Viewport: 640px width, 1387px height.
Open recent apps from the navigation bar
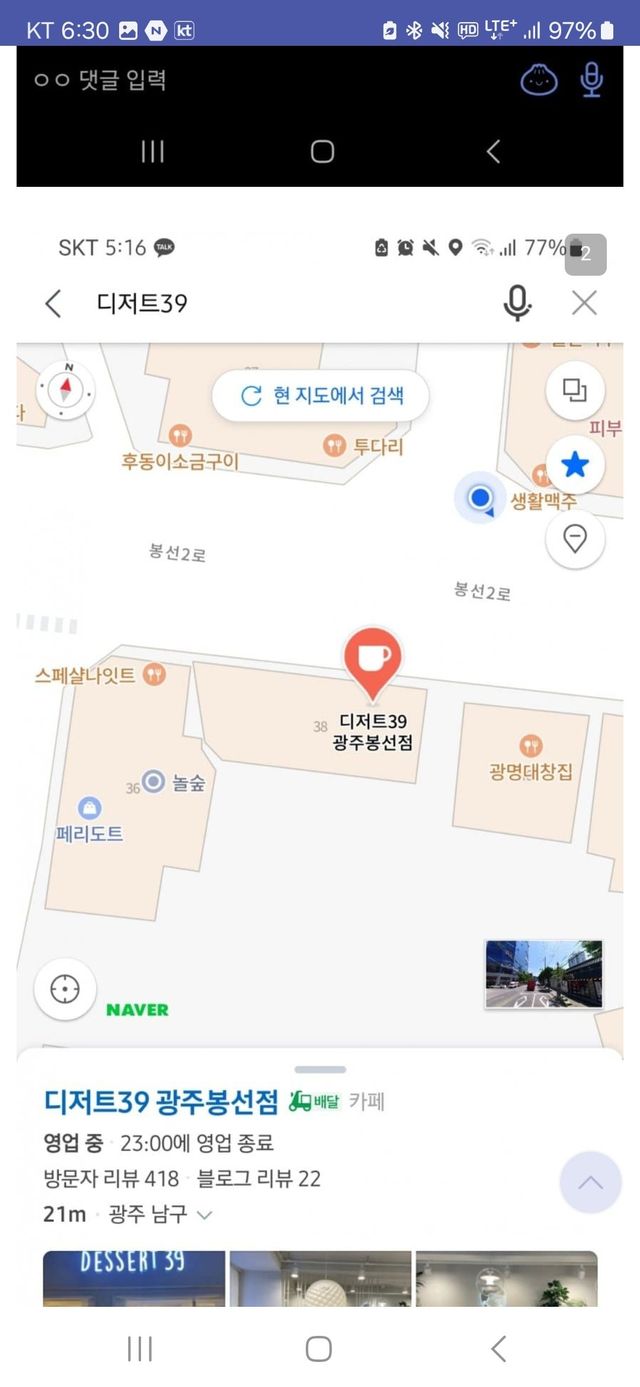click(x=140, y=1349)
